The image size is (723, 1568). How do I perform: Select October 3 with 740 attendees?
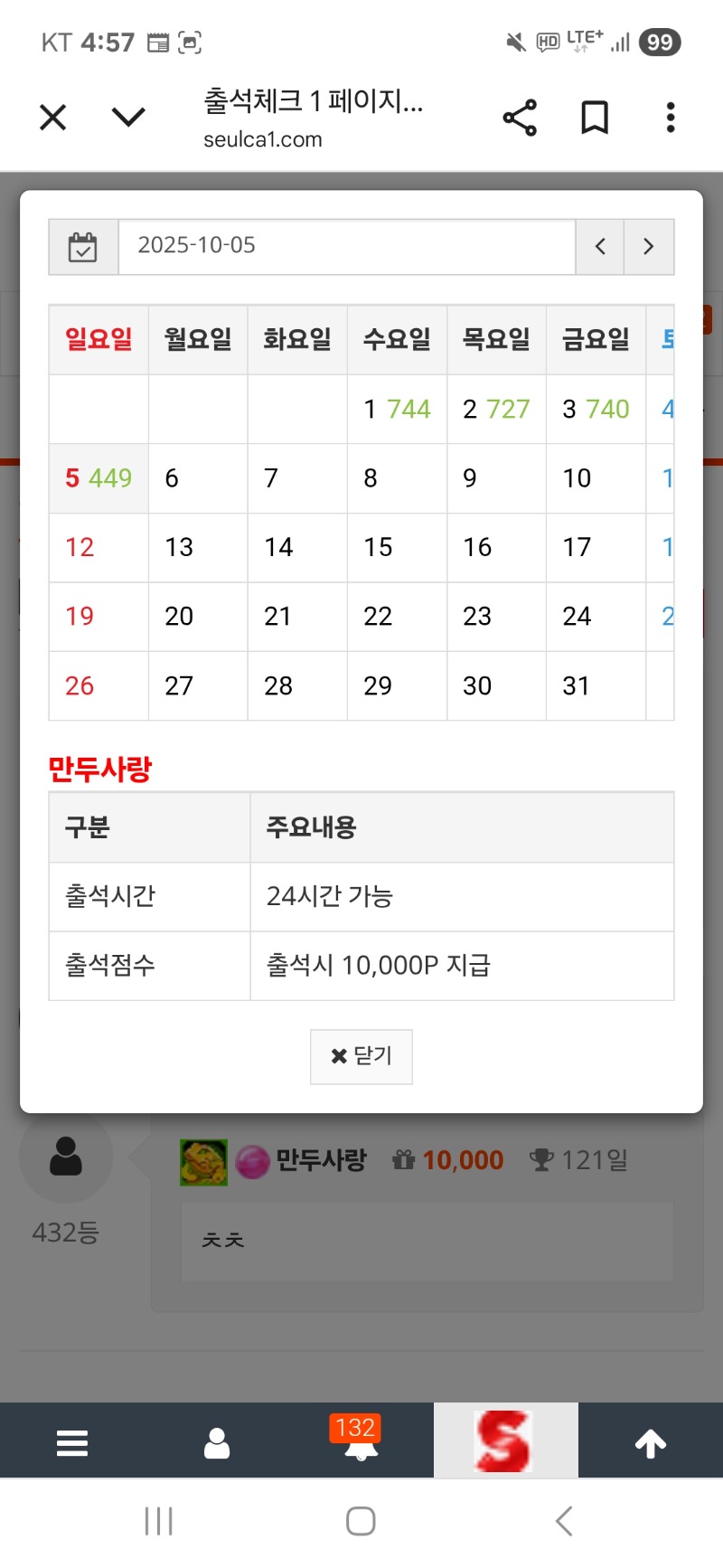[x=596, y=410]
